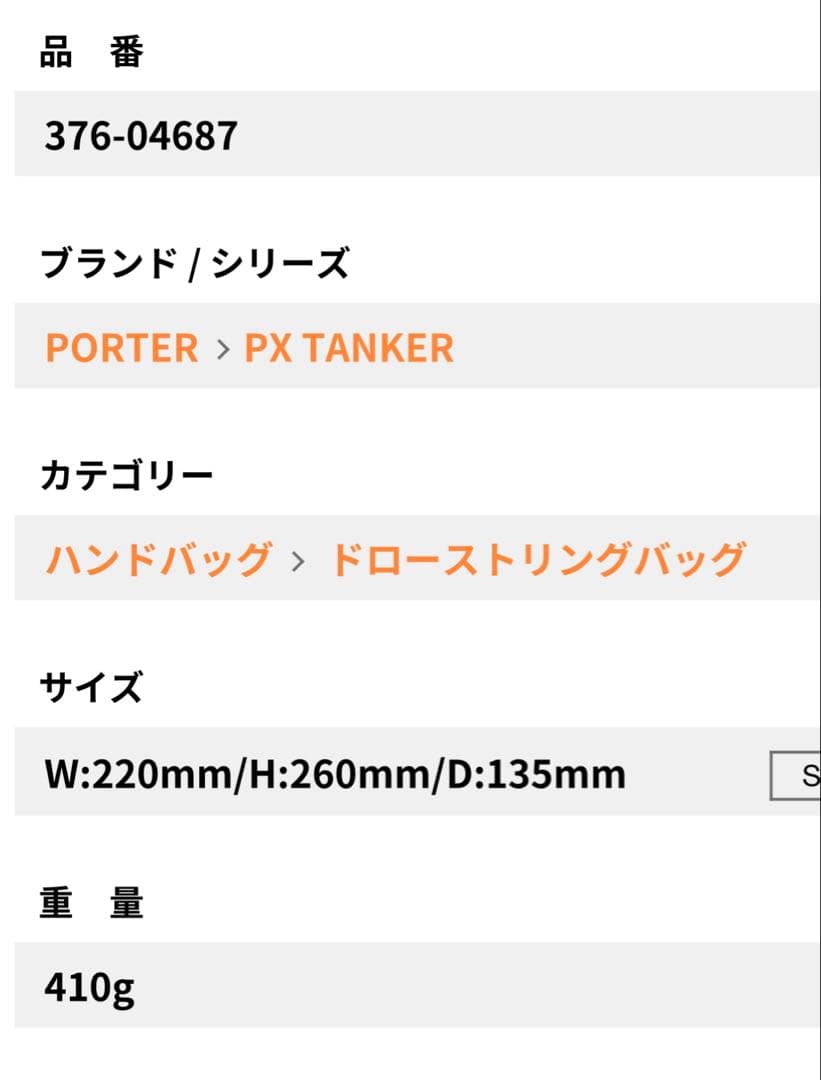Click the 重量 heading
Screen dimensions: 821x1080
92,902
